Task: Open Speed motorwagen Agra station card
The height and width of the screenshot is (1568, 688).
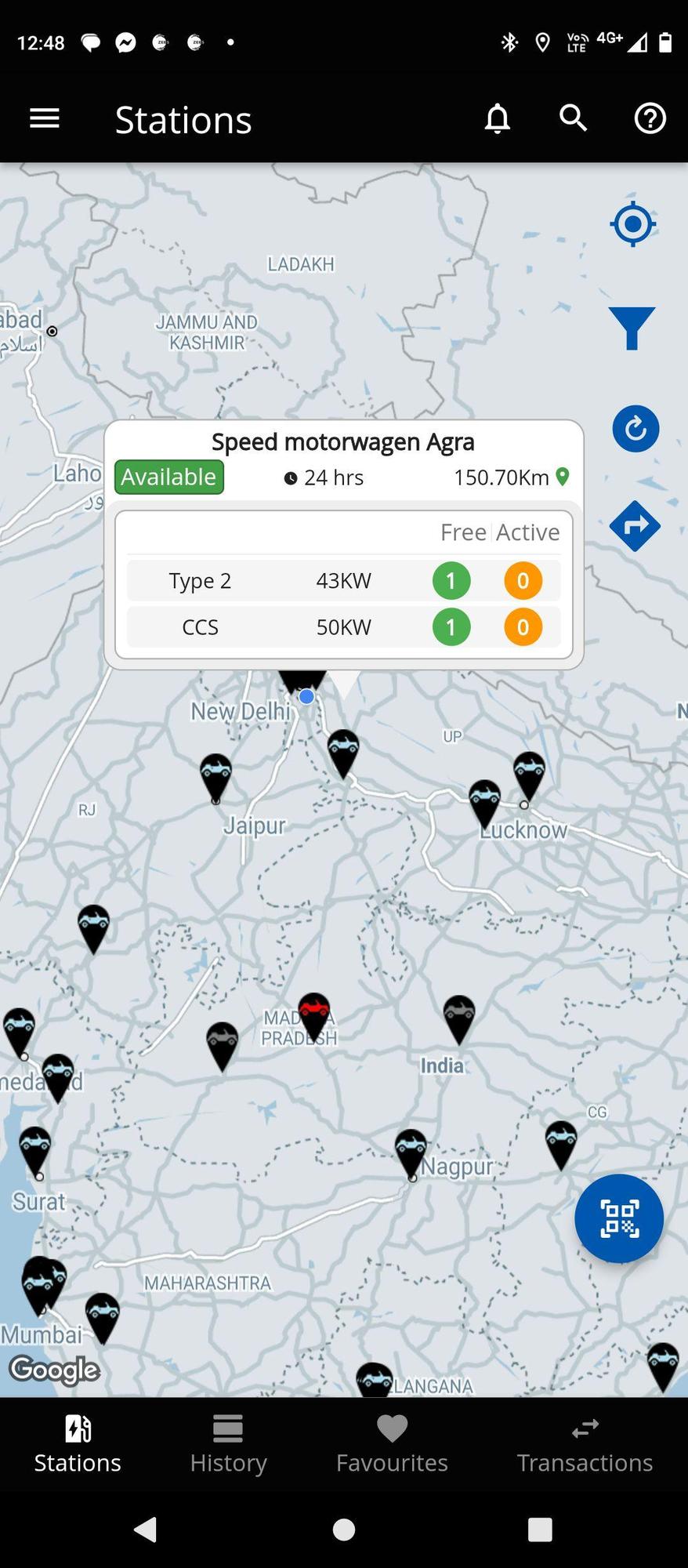Action: tap(343, 442)
